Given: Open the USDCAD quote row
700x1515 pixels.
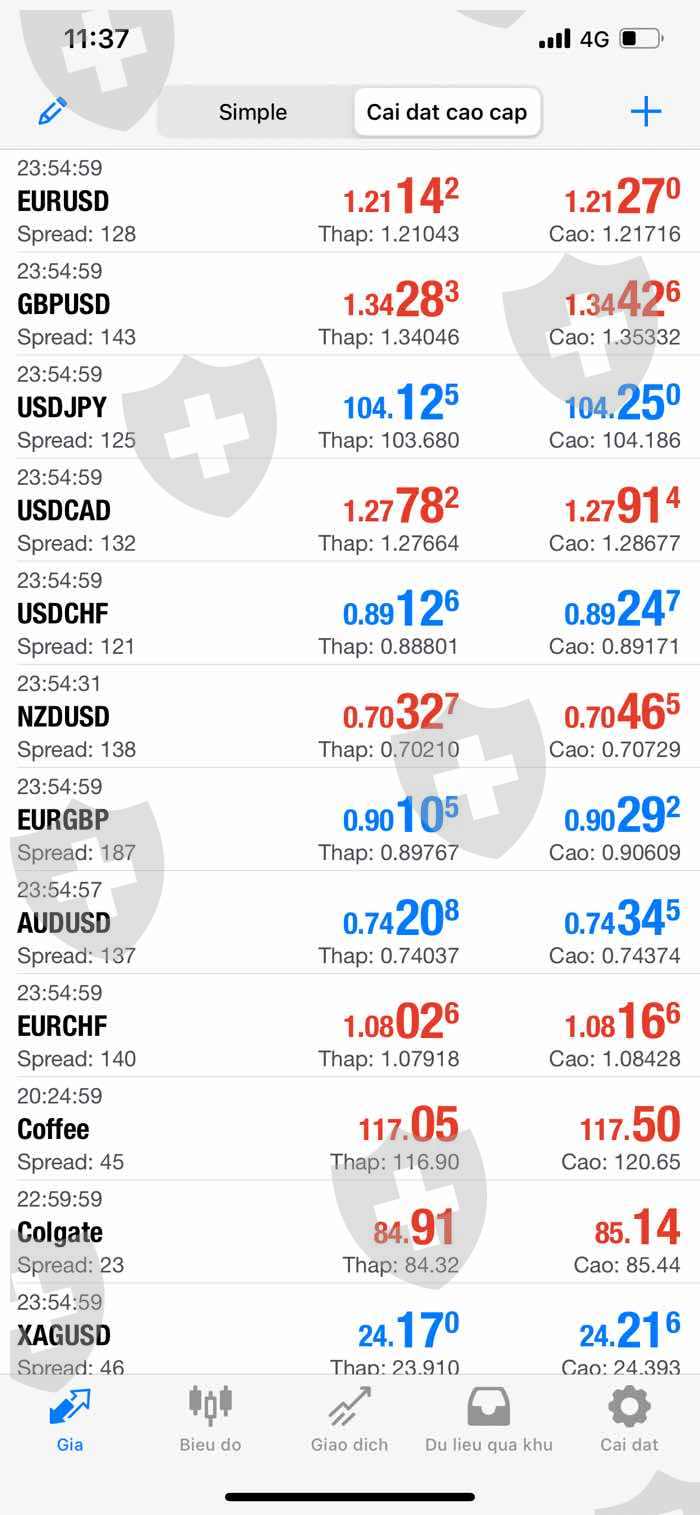Looking at the screenshot, I should tap(350, 510).
